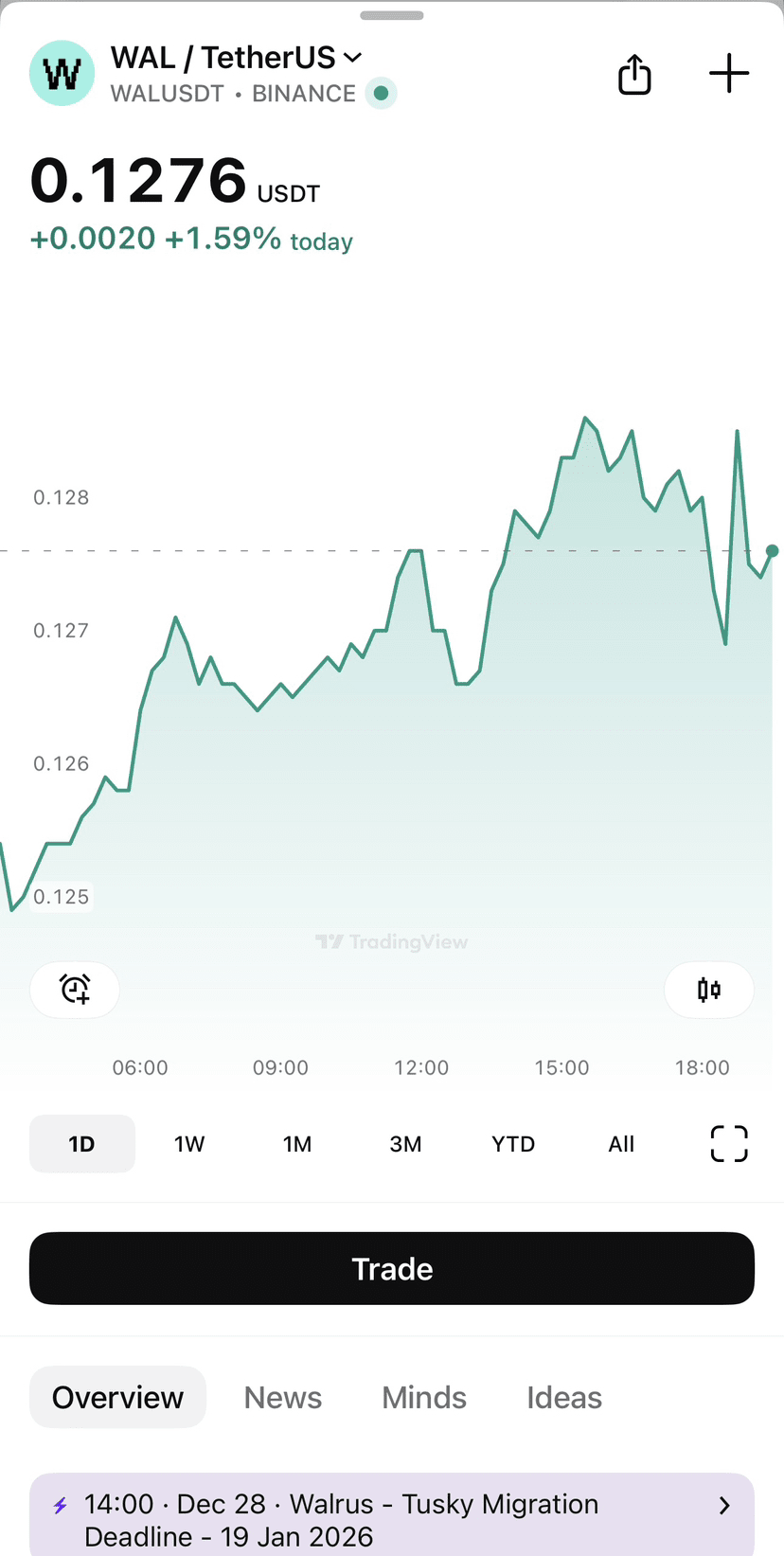Open the Ideas tab
Viewport: 784px width, 1556px height.
[x=564, y=1397]
